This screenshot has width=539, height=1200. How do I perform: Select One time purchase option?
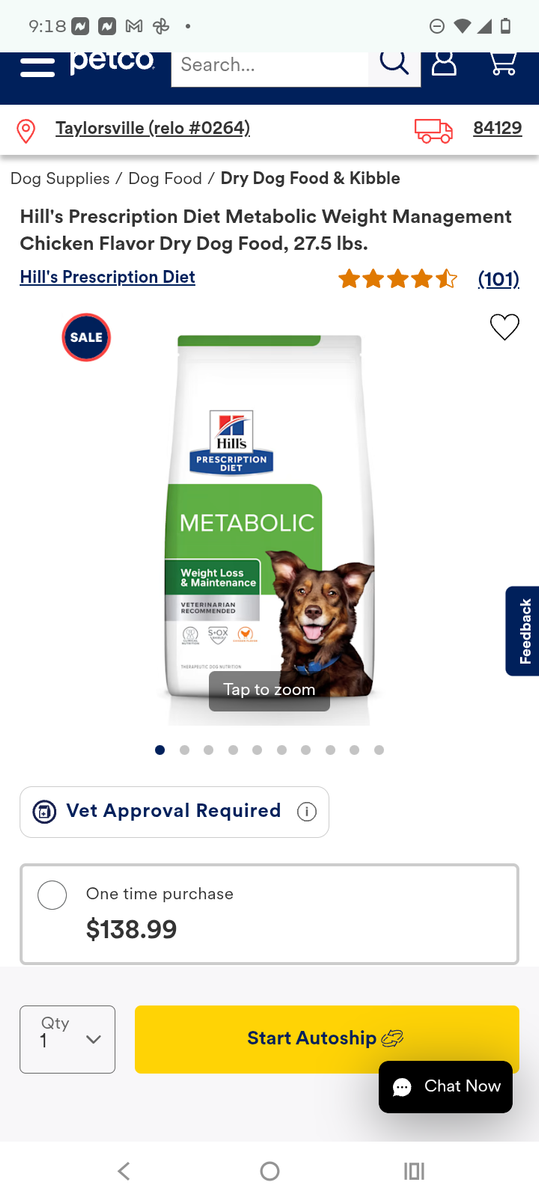(x=52, y=895)
